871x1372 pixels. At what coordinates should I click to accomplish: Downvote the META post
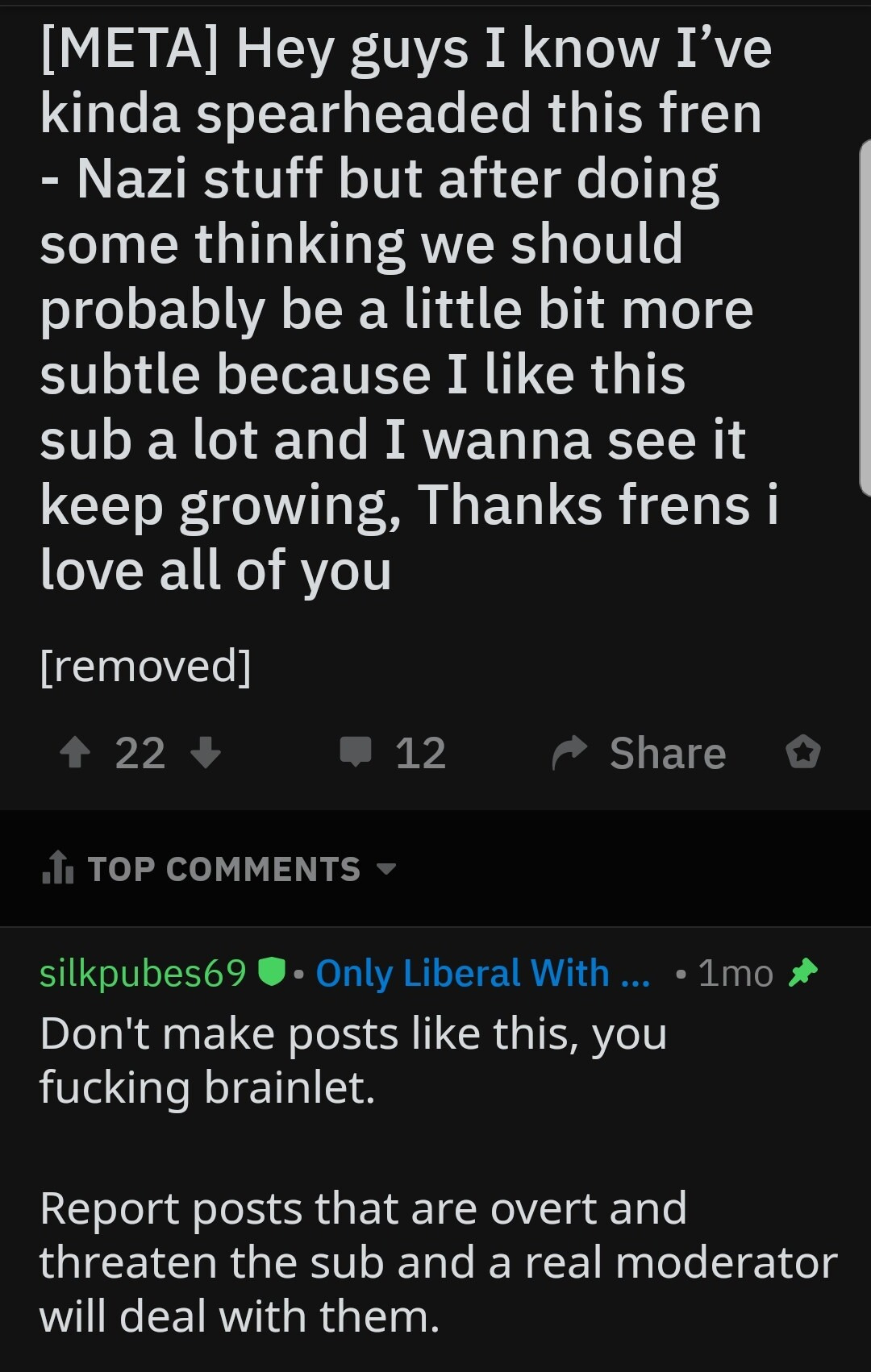(206, 753)
